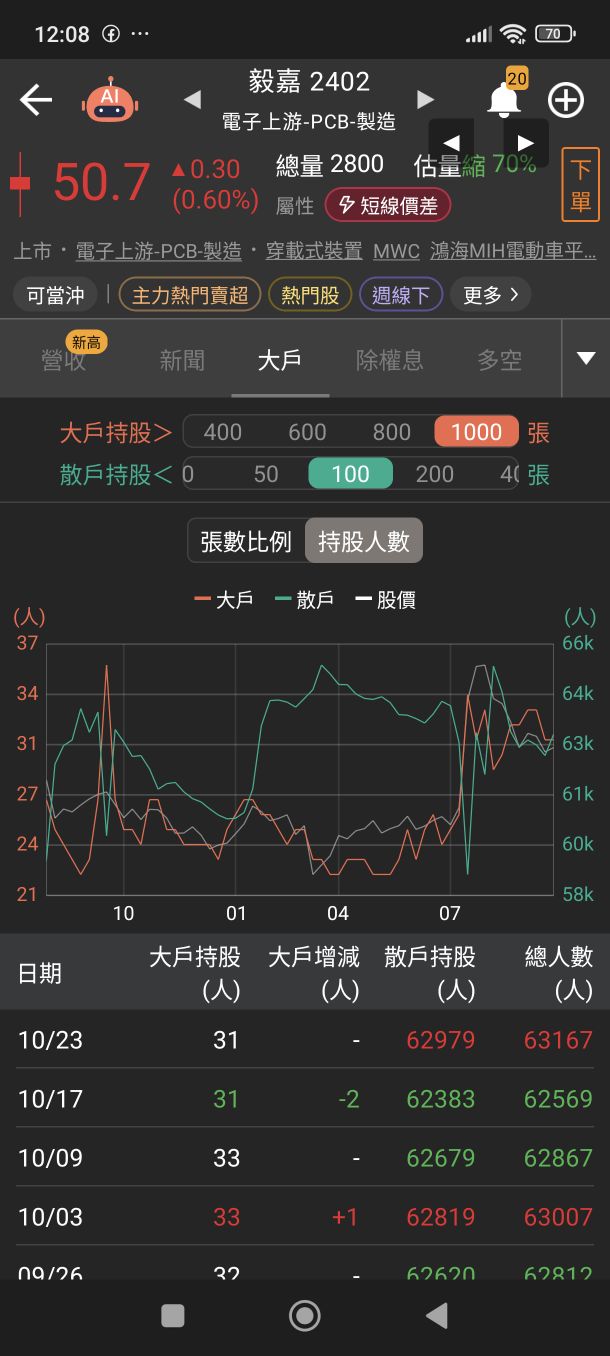Image resolution: width=610 pixels, height=1356 pixels.
Task: Open the 電子上游-PCB-製造 category link
Action: pyautogui.click(x=159, y=251)
